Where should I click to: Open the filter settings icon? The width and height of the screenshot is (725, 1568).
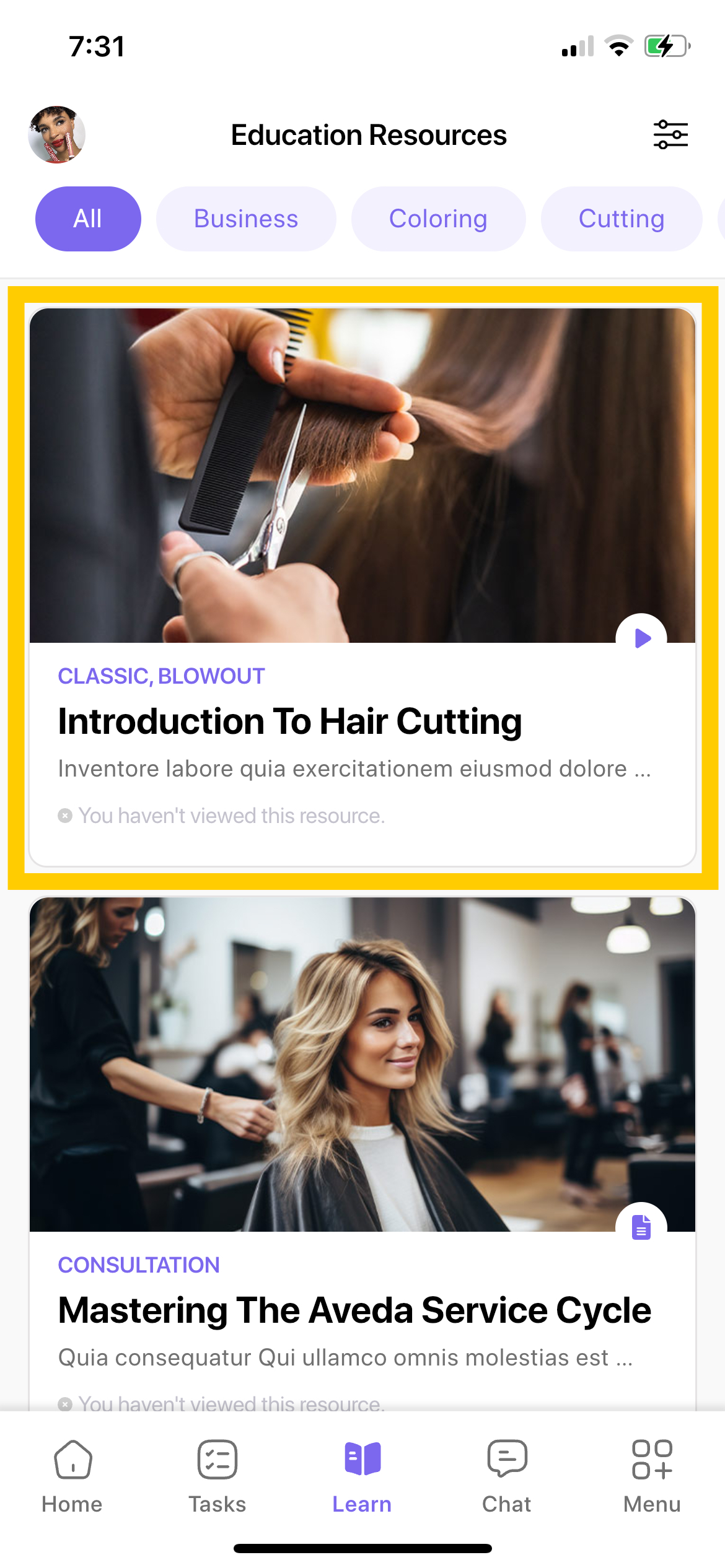point(670,134)
